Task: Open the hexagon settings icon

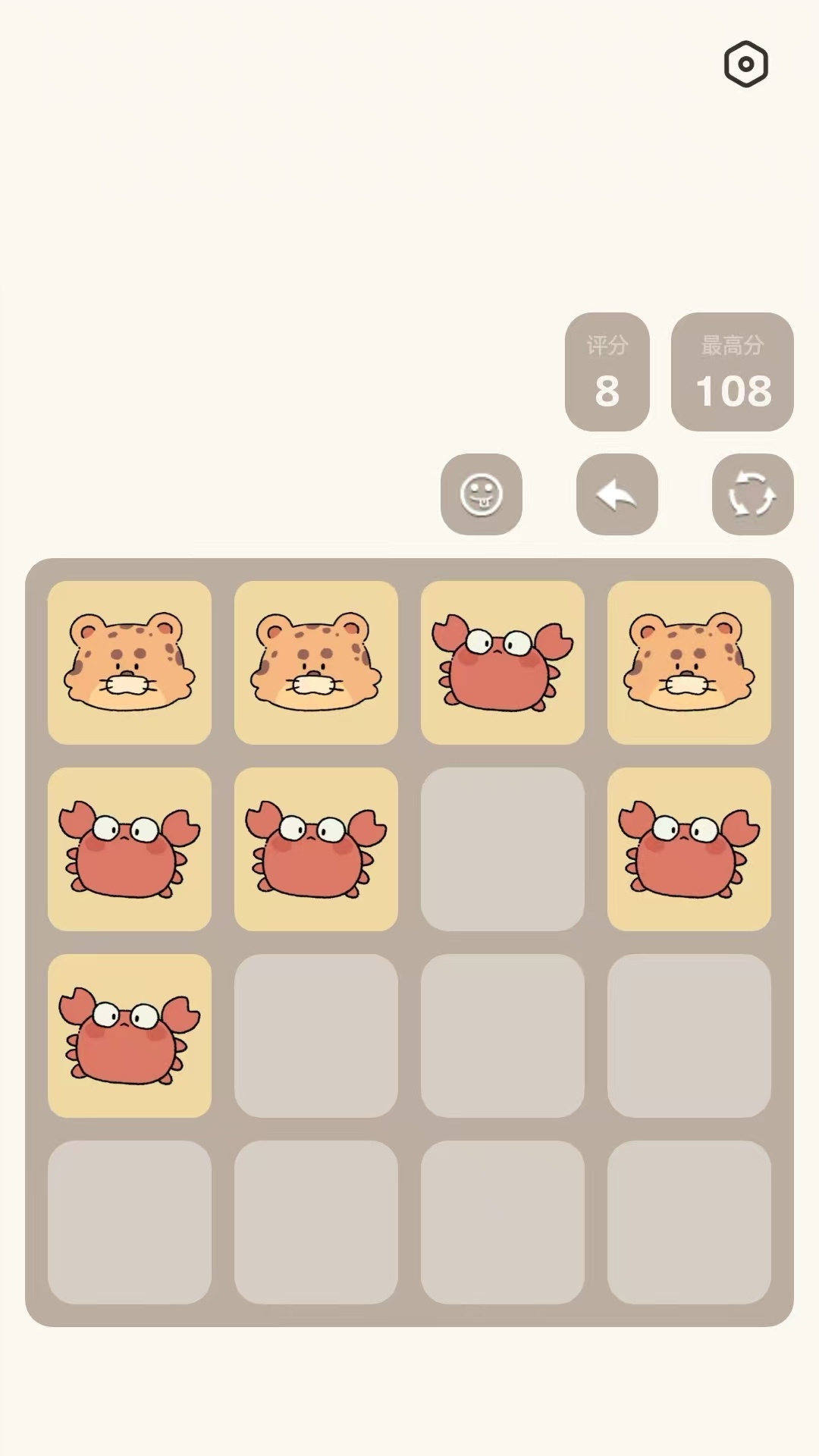Action: (745, 64)
